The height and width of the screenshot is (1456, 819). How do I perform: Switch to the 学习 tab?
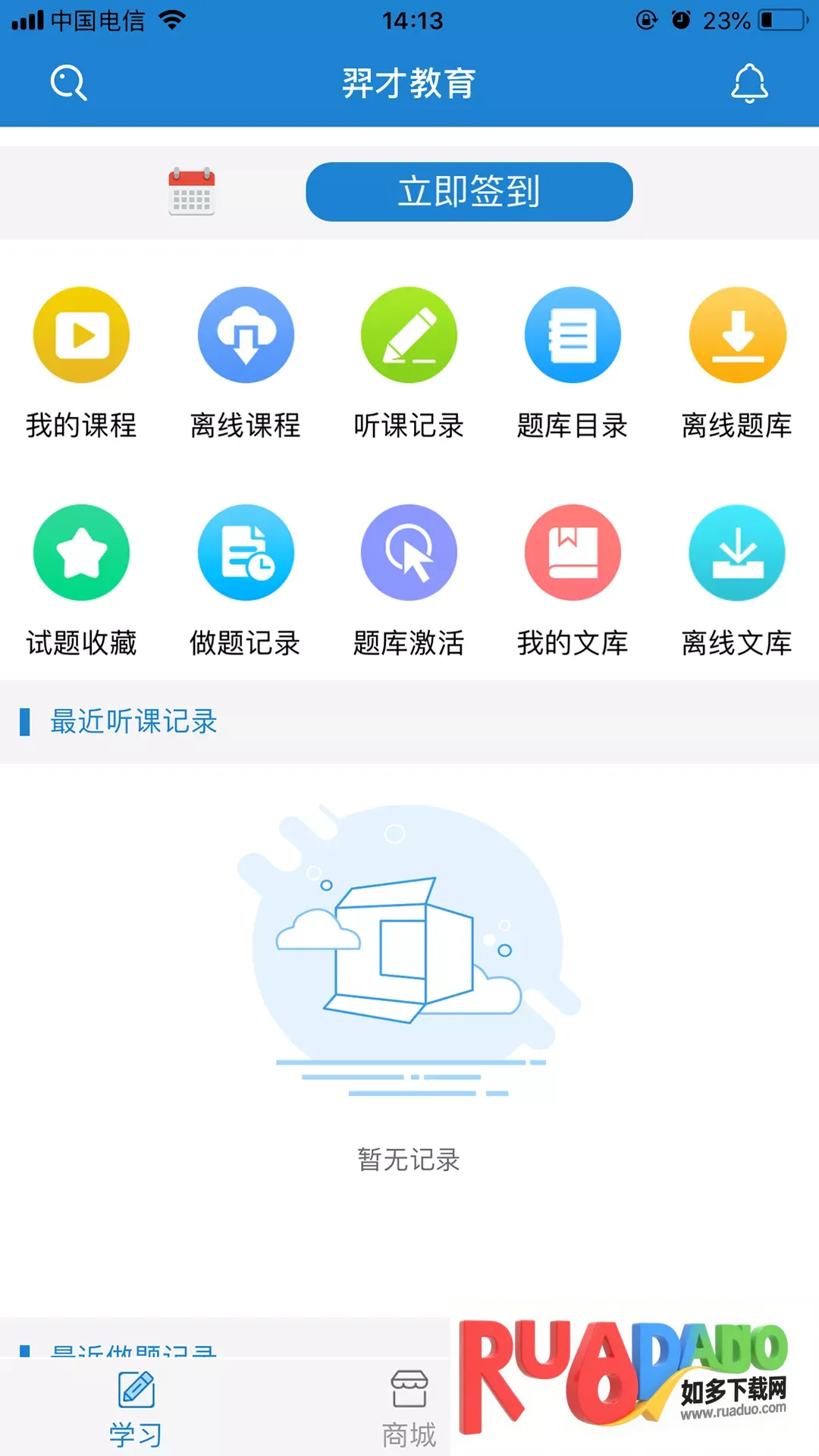136,1407
